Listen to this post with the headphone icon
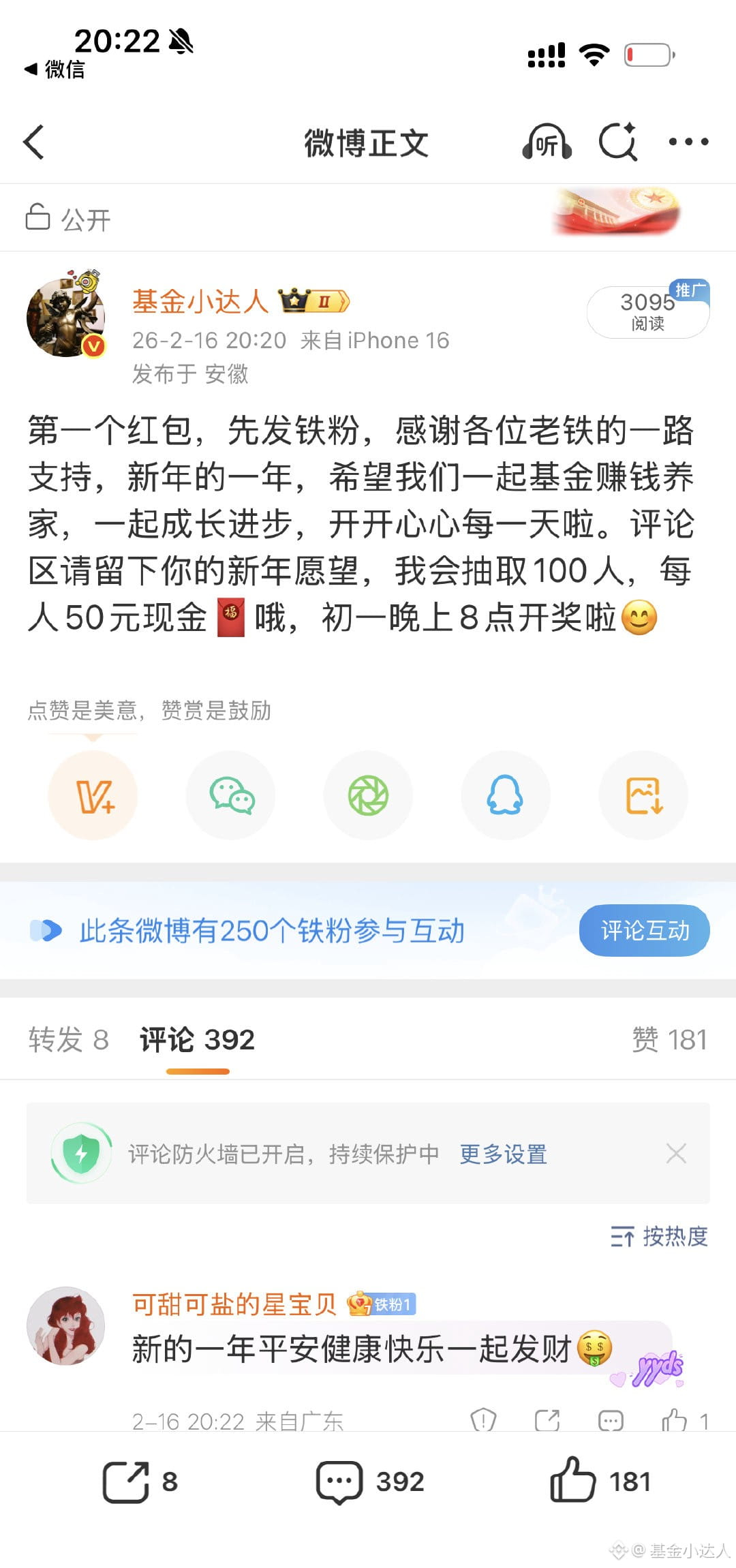Viewport: 736px width, 1568px height. [x=547, y=142]
